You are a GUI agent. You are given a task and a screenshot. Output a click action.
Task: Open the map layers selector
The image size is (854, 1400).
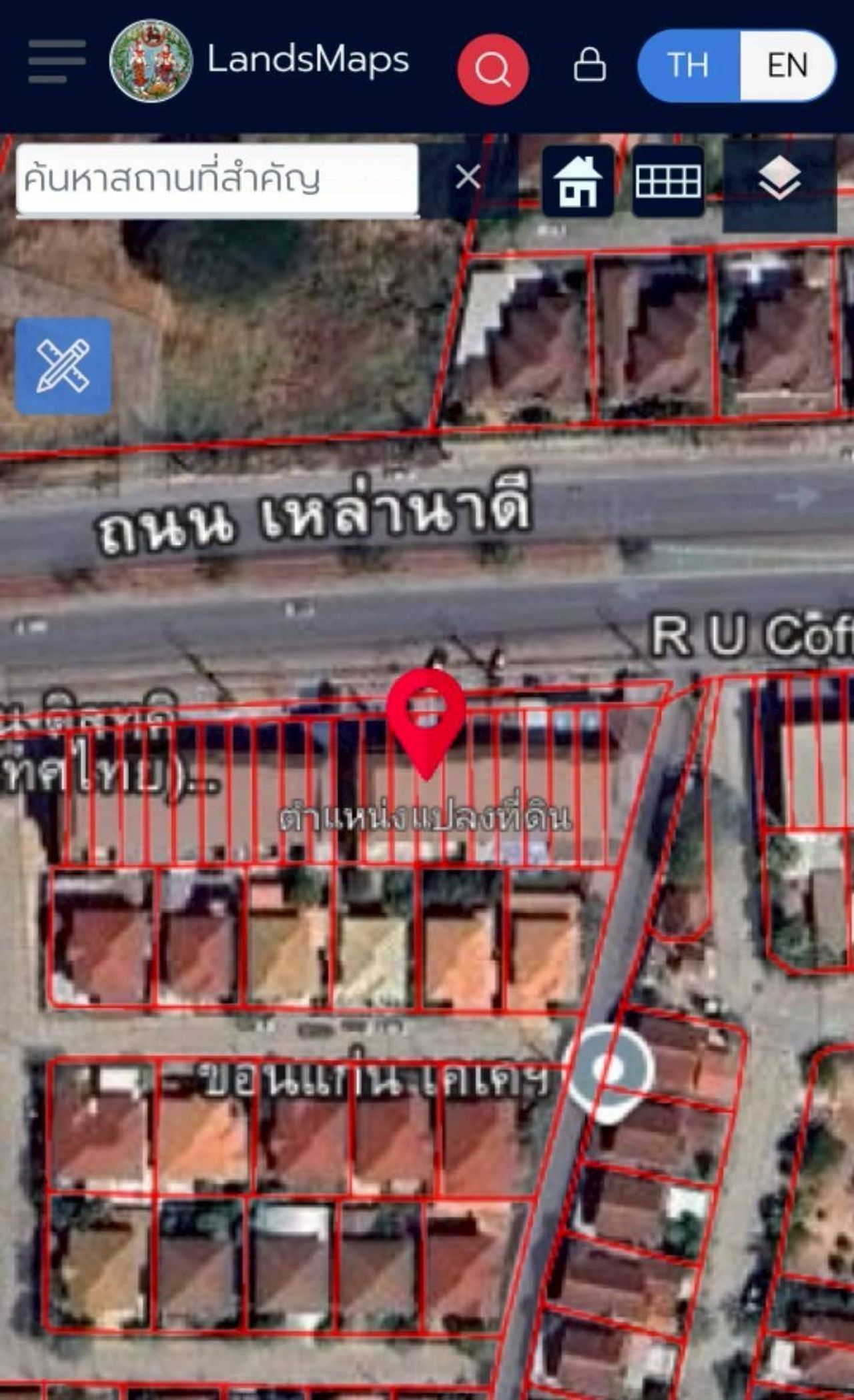[779, 180]
